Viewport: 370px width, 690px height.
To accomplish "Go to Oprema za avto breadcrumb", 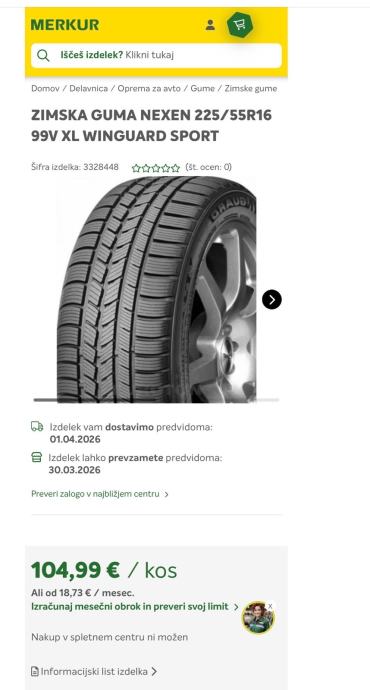I will [149, 88].
